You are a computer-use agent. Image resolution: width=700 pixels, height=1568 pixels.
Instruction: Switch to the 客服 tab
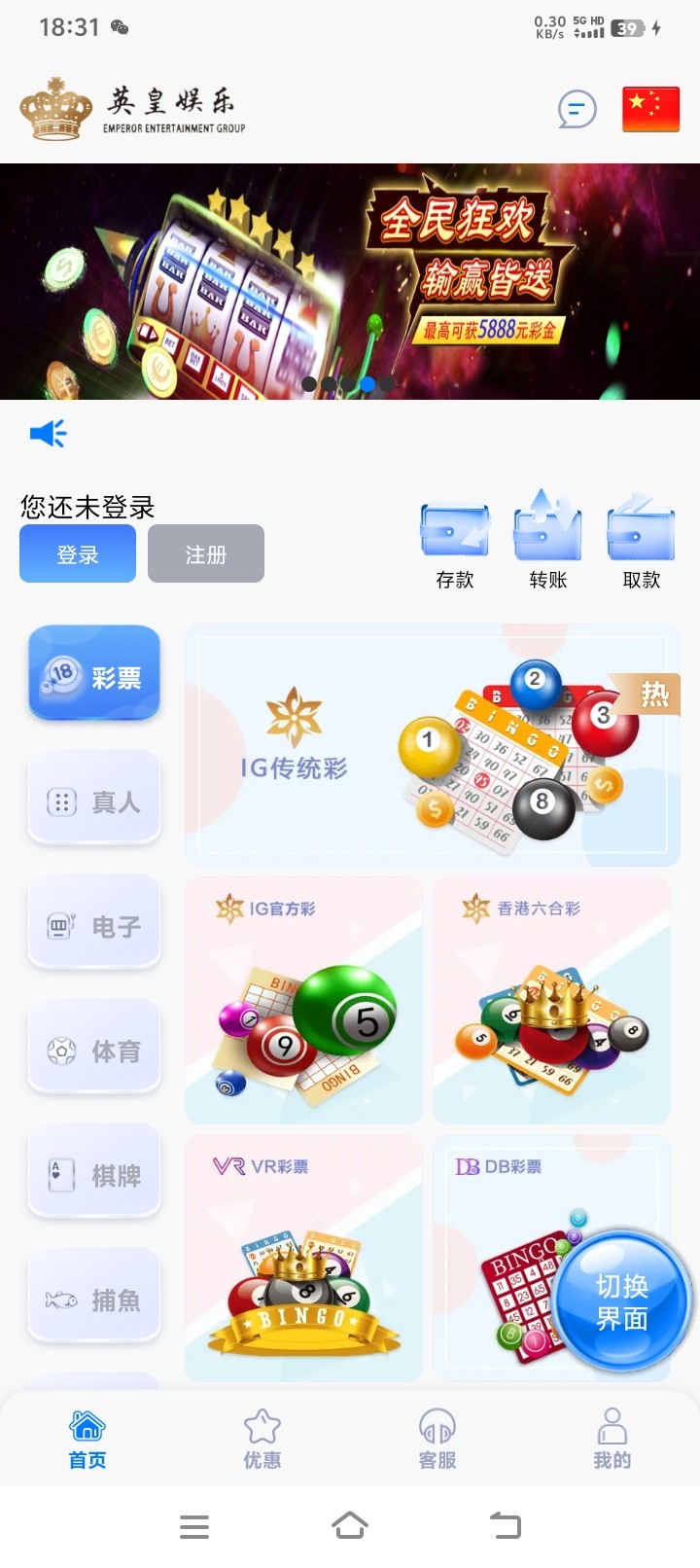coord(437,1440)
